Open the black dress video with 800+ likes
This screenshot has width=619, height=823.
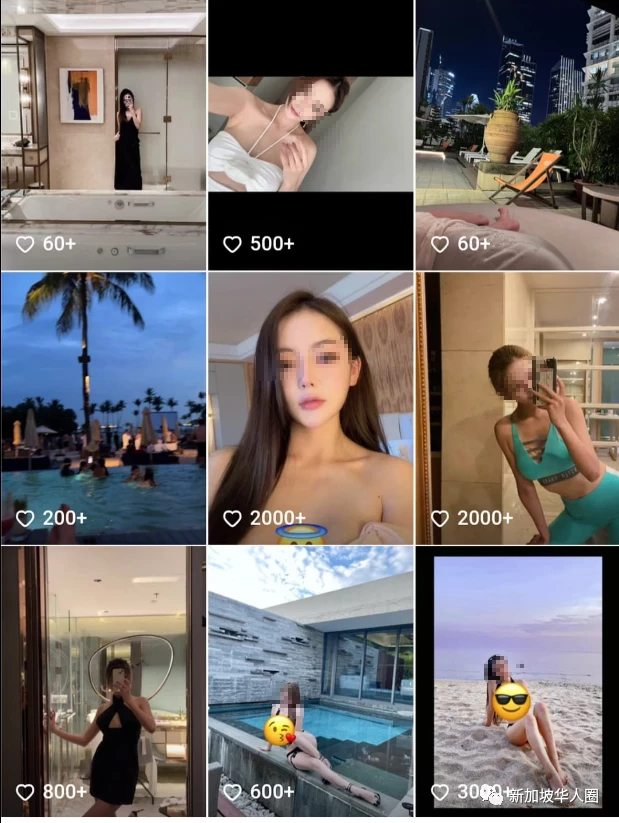pos(103,682)
